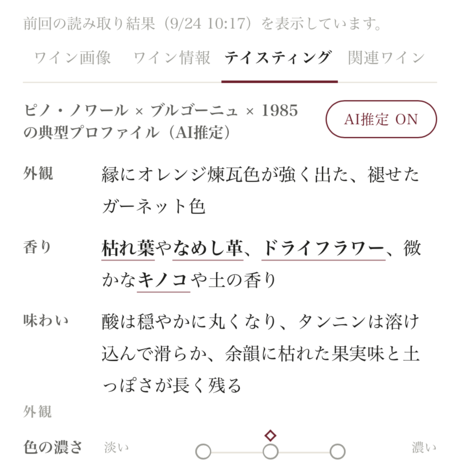This screenshot has height=462, width=460.
Task: Open the なめし革 aroma link
Action: tap(208, 248)
